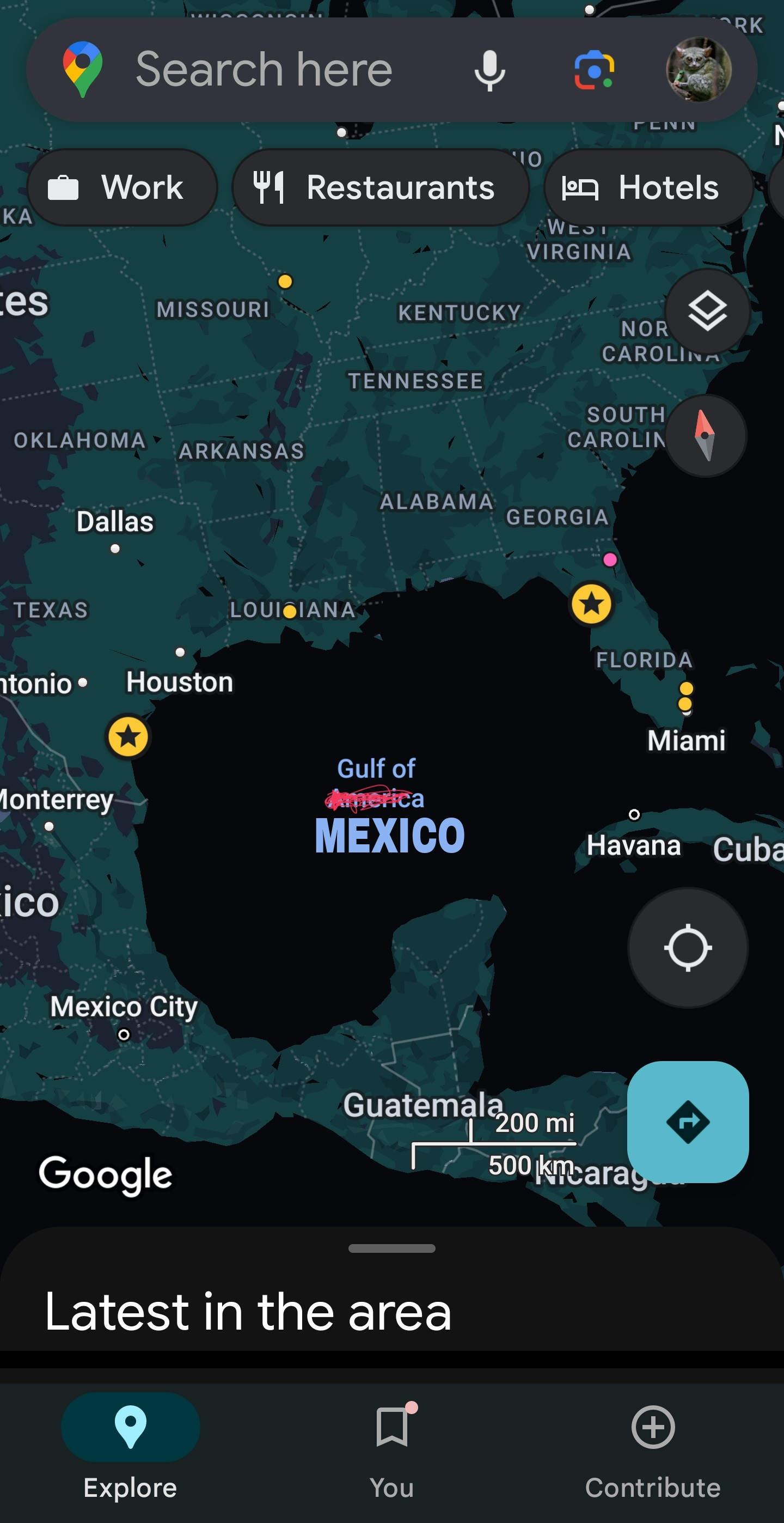Tap the Search here field
784x1523 pixels.
264,70
